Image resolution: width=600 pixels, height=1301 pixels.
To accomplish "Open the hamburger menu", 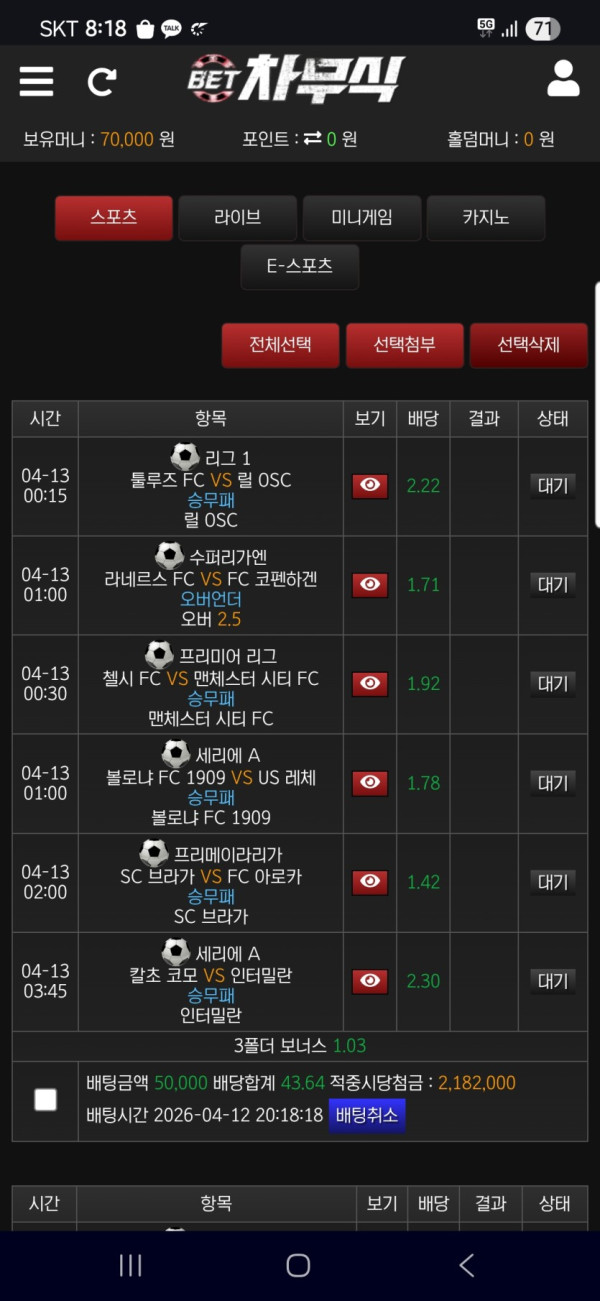I will [x=36, y=81].
